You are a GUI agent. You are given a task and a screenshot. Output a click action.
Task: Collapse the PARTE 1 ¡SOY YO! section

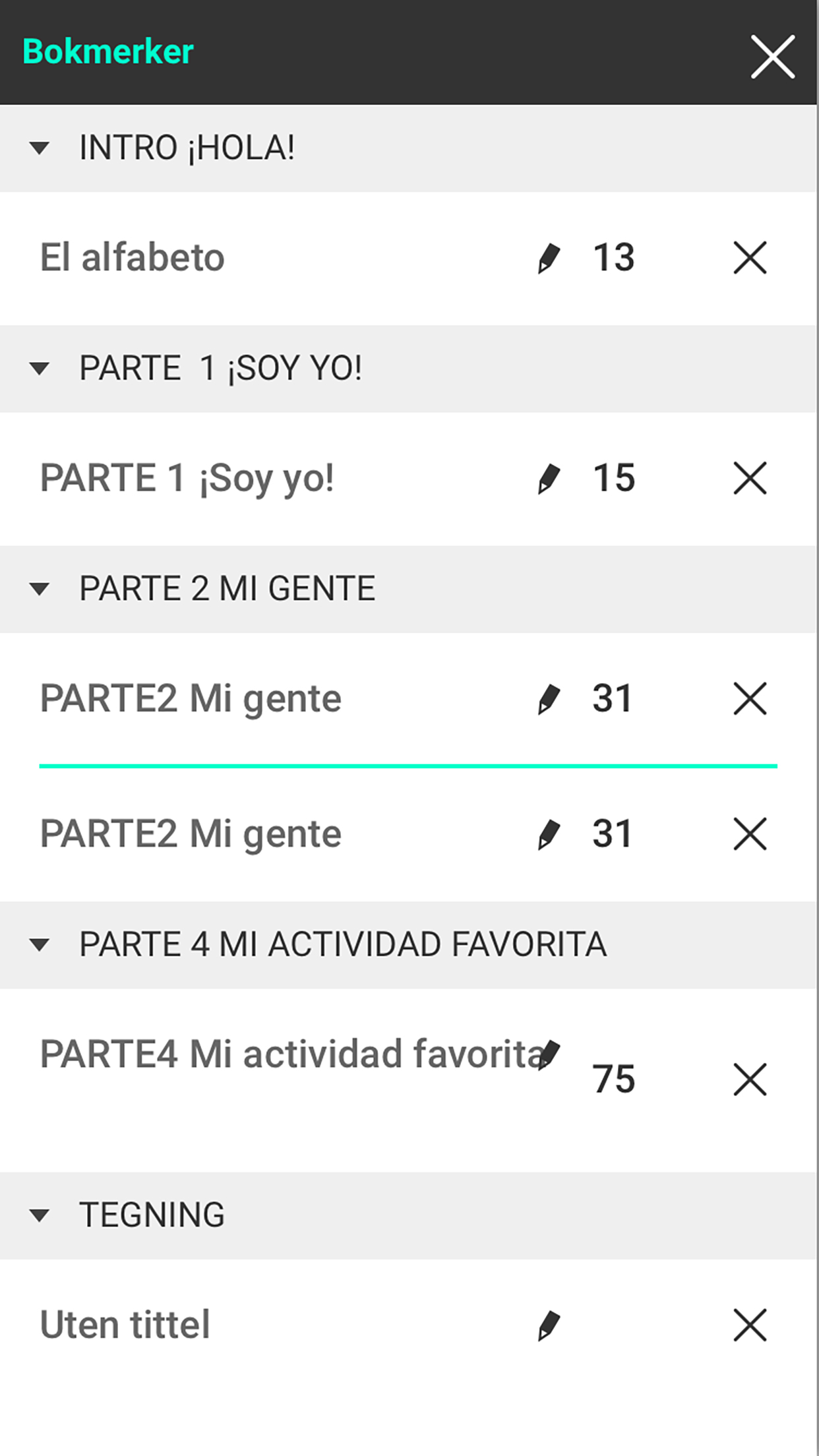(40, 368)
